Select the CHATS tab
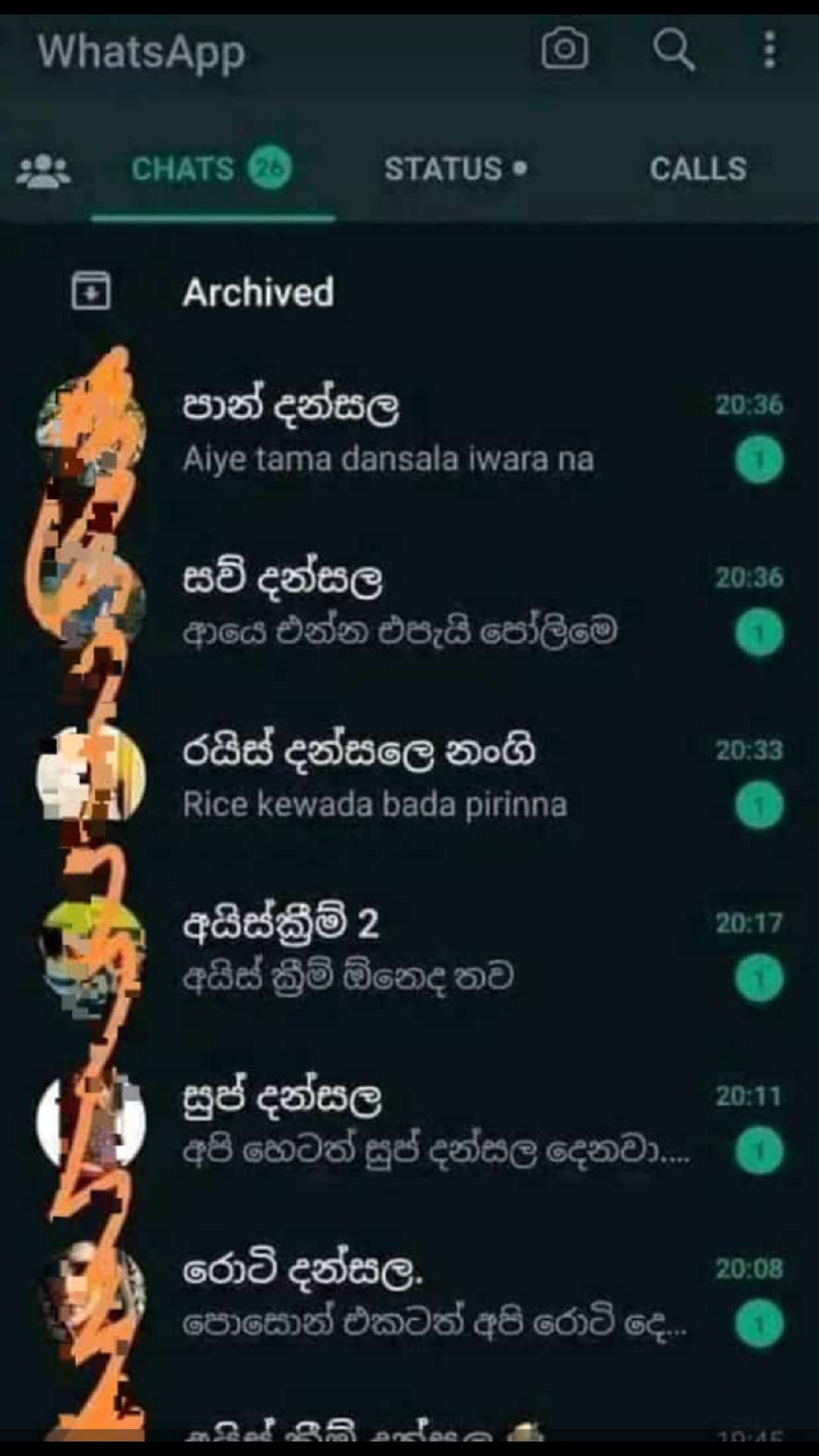Screen dimensions: 819x1456 pos(212,168)
